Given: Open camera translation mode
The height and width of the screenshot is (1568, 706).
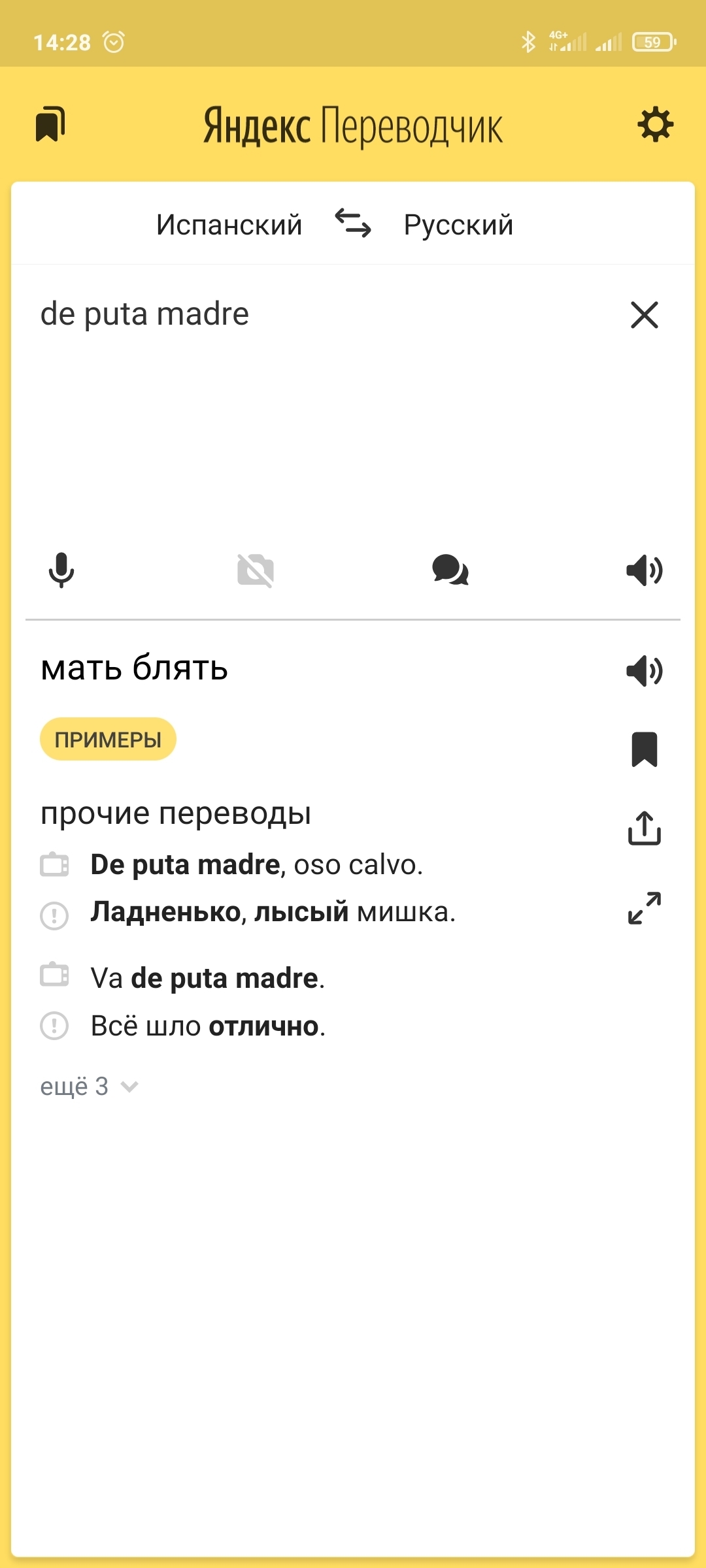Looking at the screenshot, I should coord(256,570).
